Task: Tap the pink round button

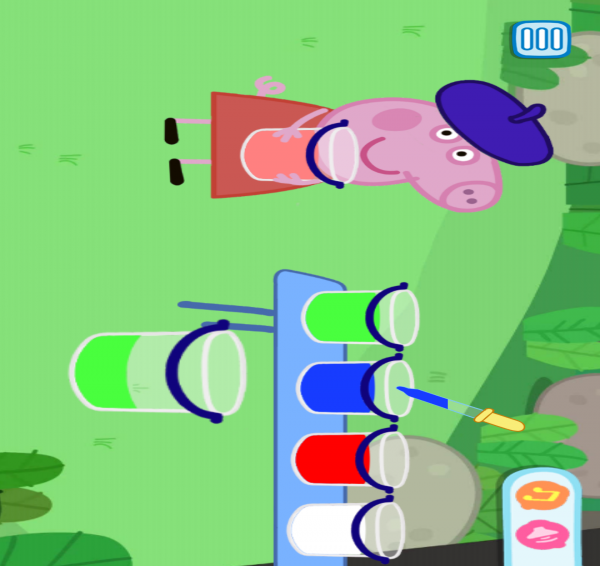Action: 541,535
